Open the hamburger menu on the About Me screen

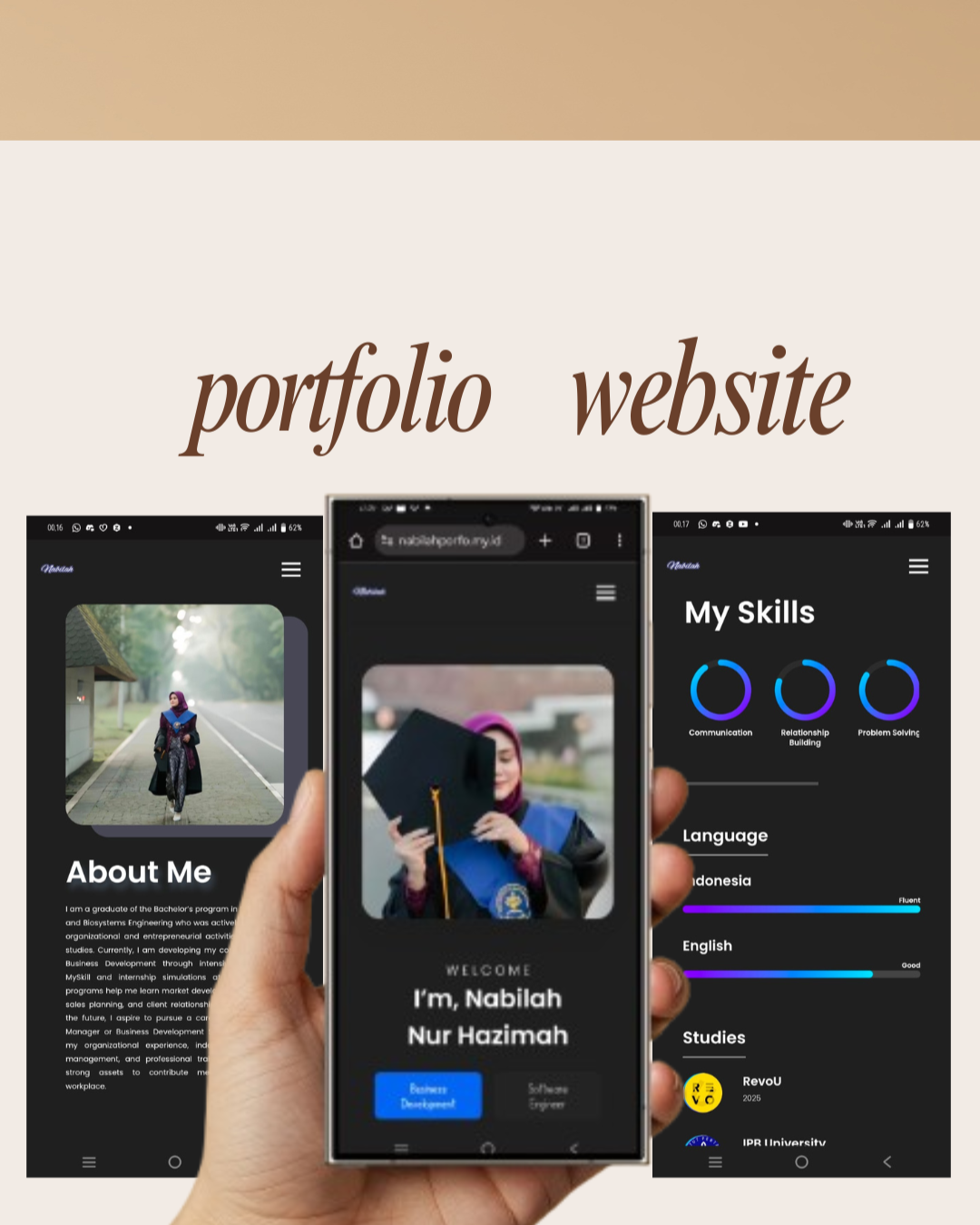coord(290,569)
